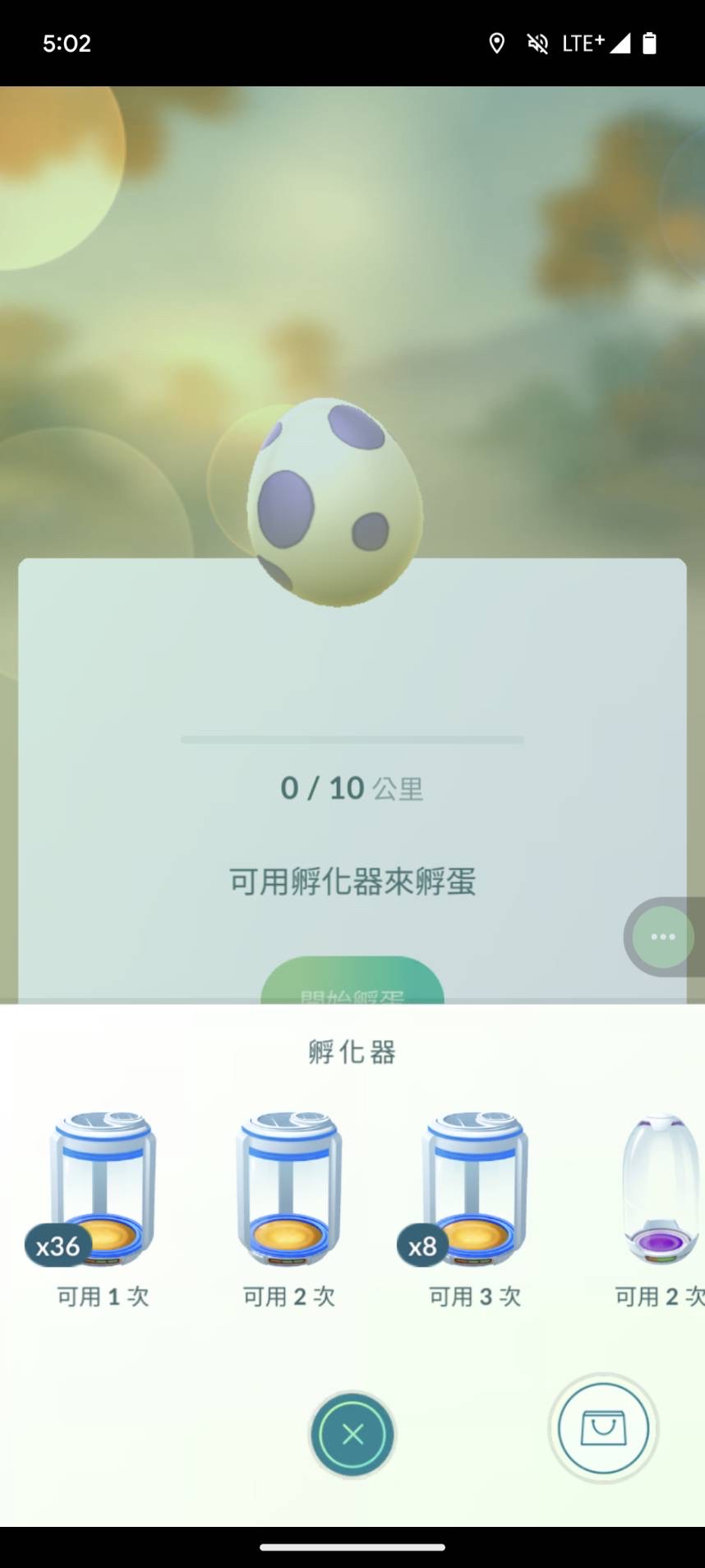Open the three-dots floating menu
This screenshot has height=1568, width=705.
[662, 937]
